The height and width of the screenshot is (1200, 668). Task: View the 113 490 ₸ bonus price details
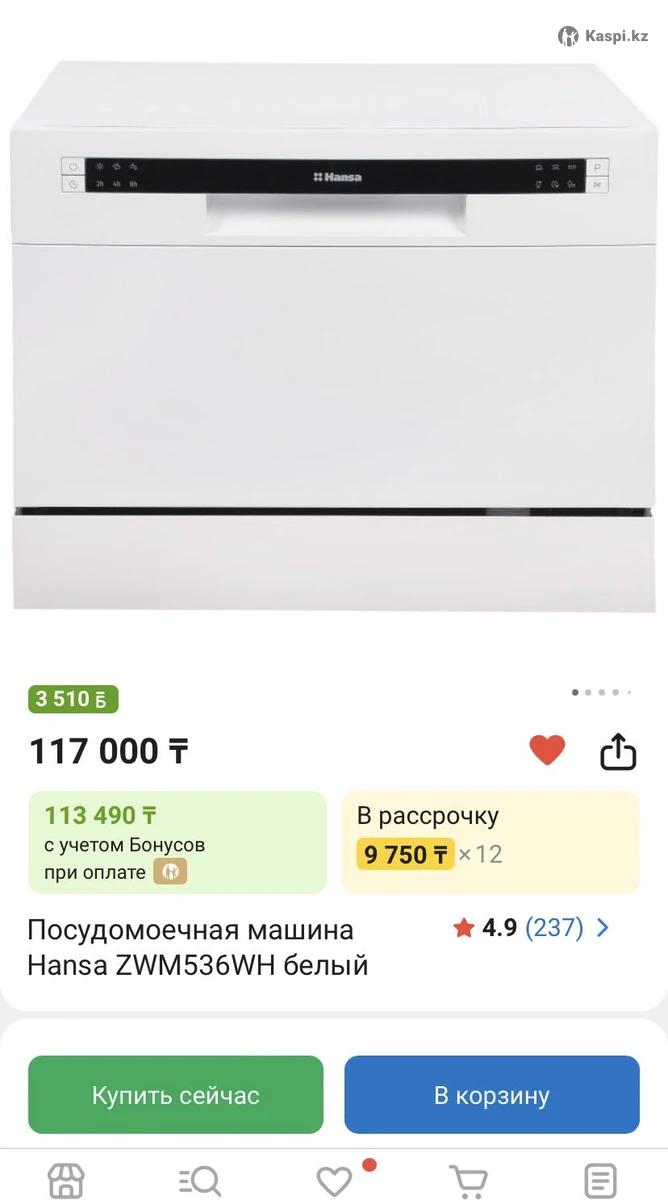177,841
